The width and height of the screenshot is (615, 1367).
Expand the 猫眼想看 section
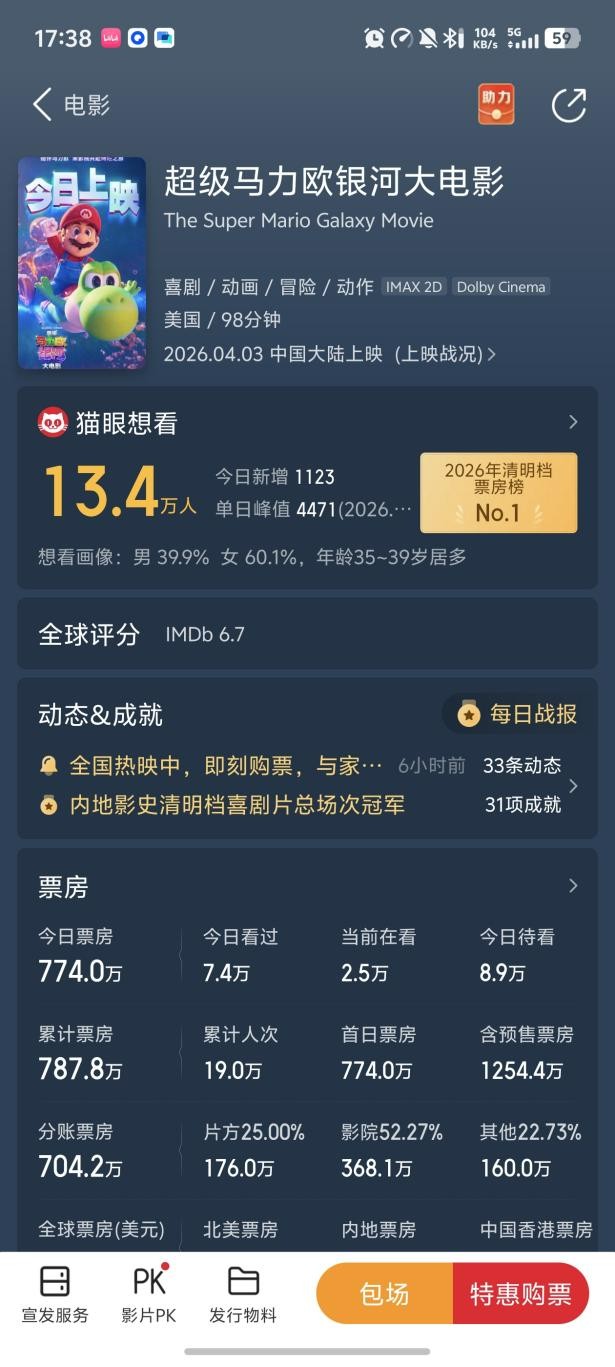click(x=573, y=423)
